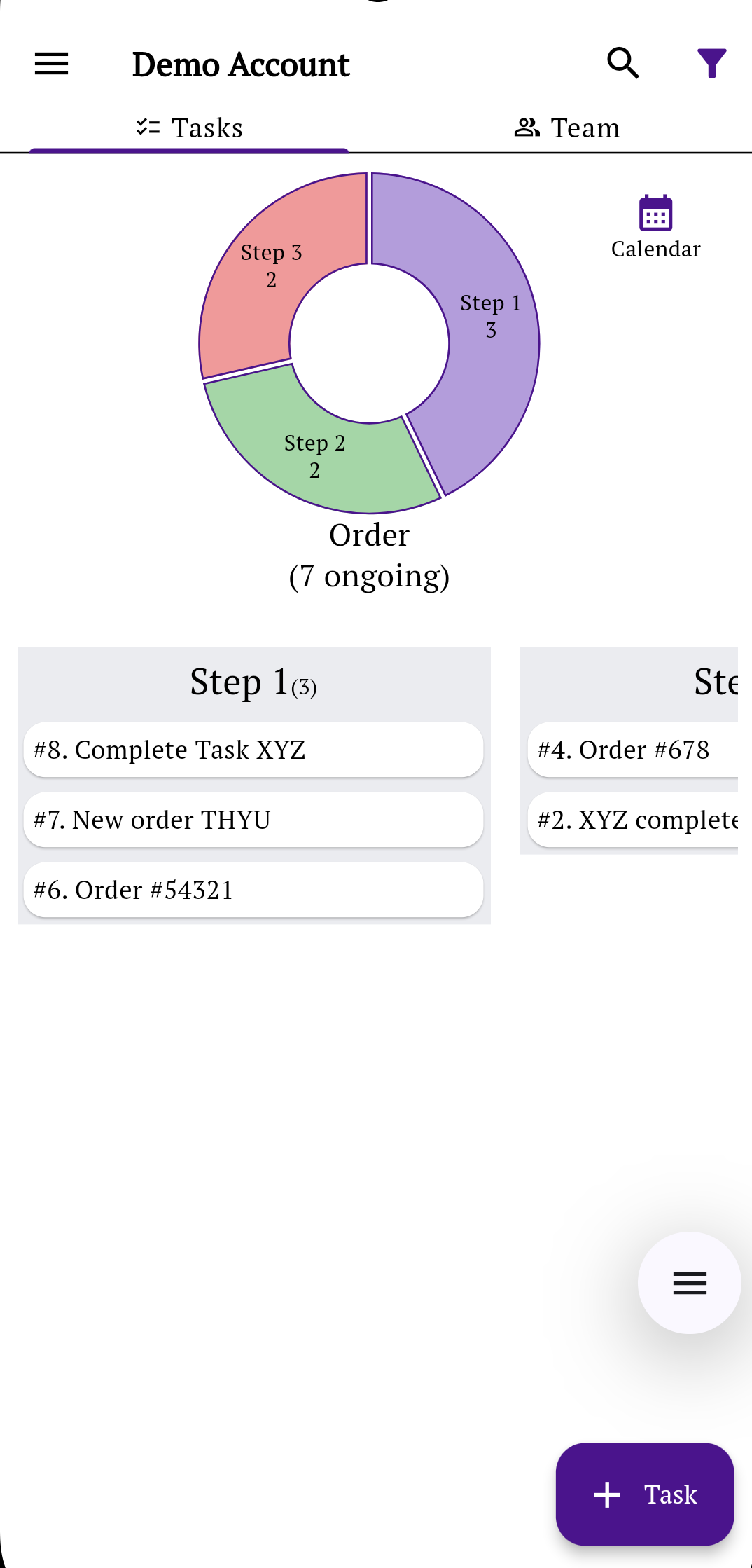Screen dimensions: 752x1568
Task: Open task #7 New order THYU
Action: [x=253, y=820]
